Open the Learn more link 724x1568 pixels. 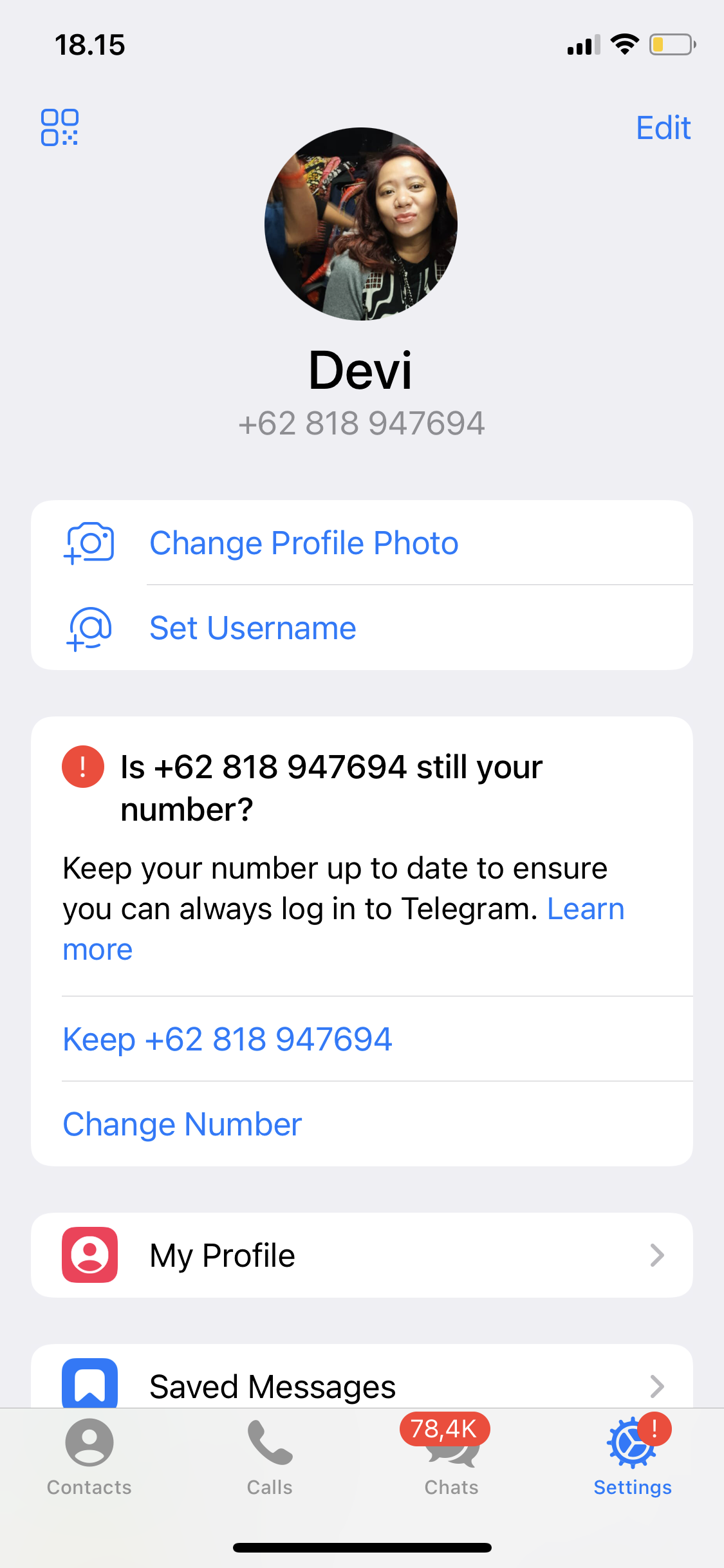pyautogui.click(x=585, y=909)
